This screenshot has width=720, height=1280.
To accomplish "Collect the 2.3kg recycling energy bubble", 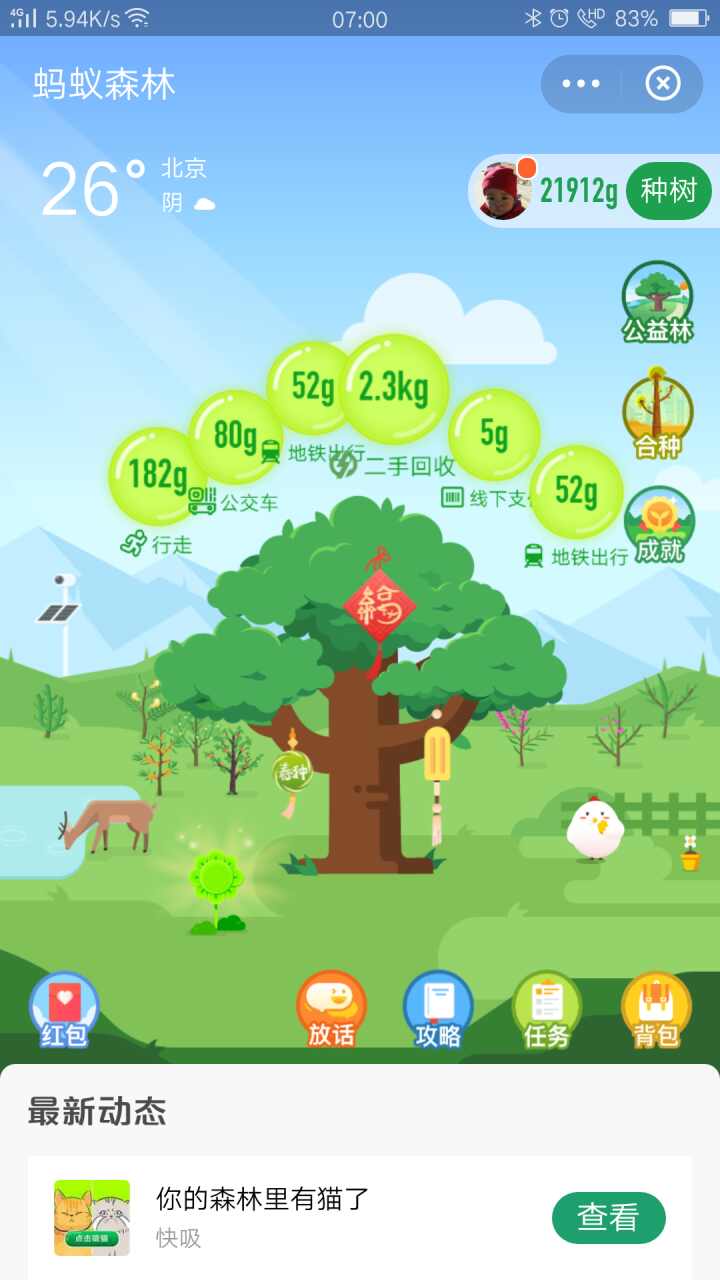I will [x=393, y=389].
